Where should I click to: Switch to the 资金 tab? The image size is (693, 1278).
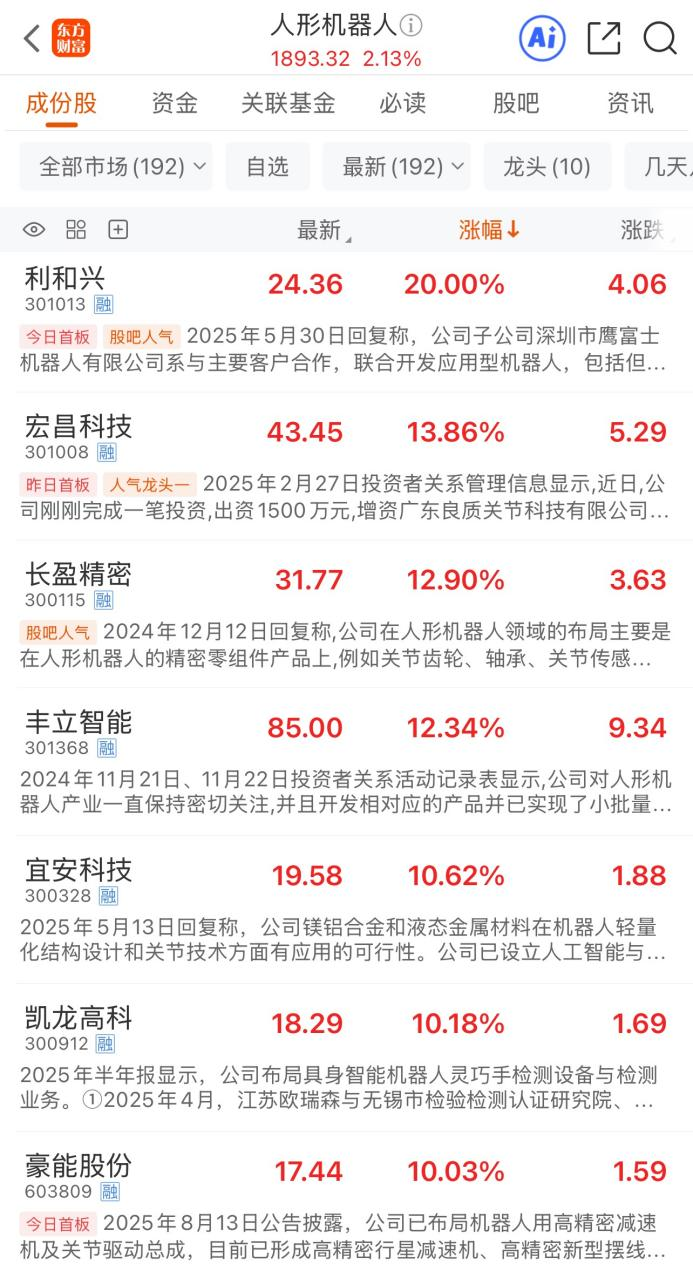[x=174, y=103]
